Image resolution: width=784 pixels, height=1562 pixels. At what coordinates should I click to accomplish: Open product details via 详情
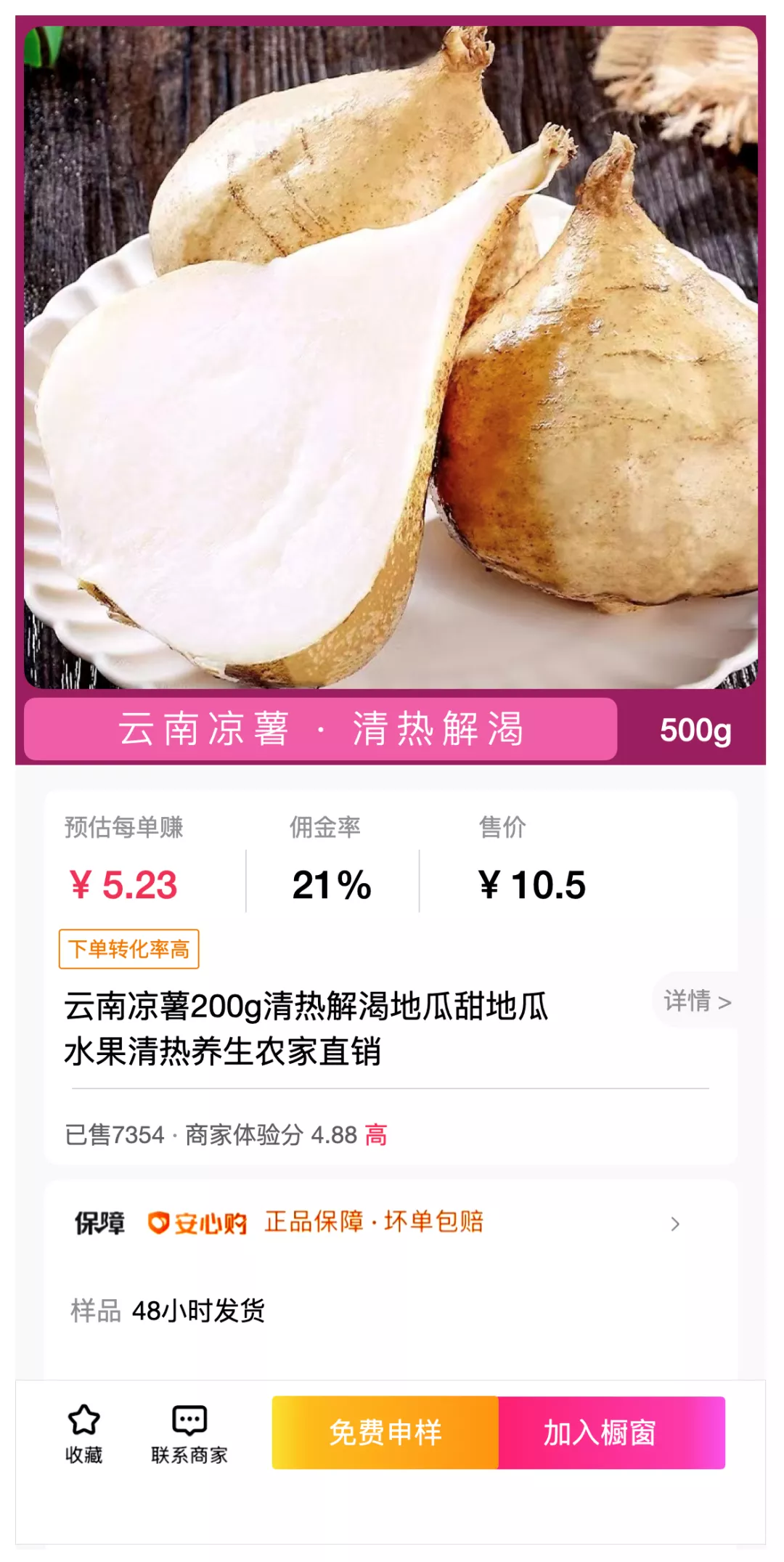(x=696, y=1001)
